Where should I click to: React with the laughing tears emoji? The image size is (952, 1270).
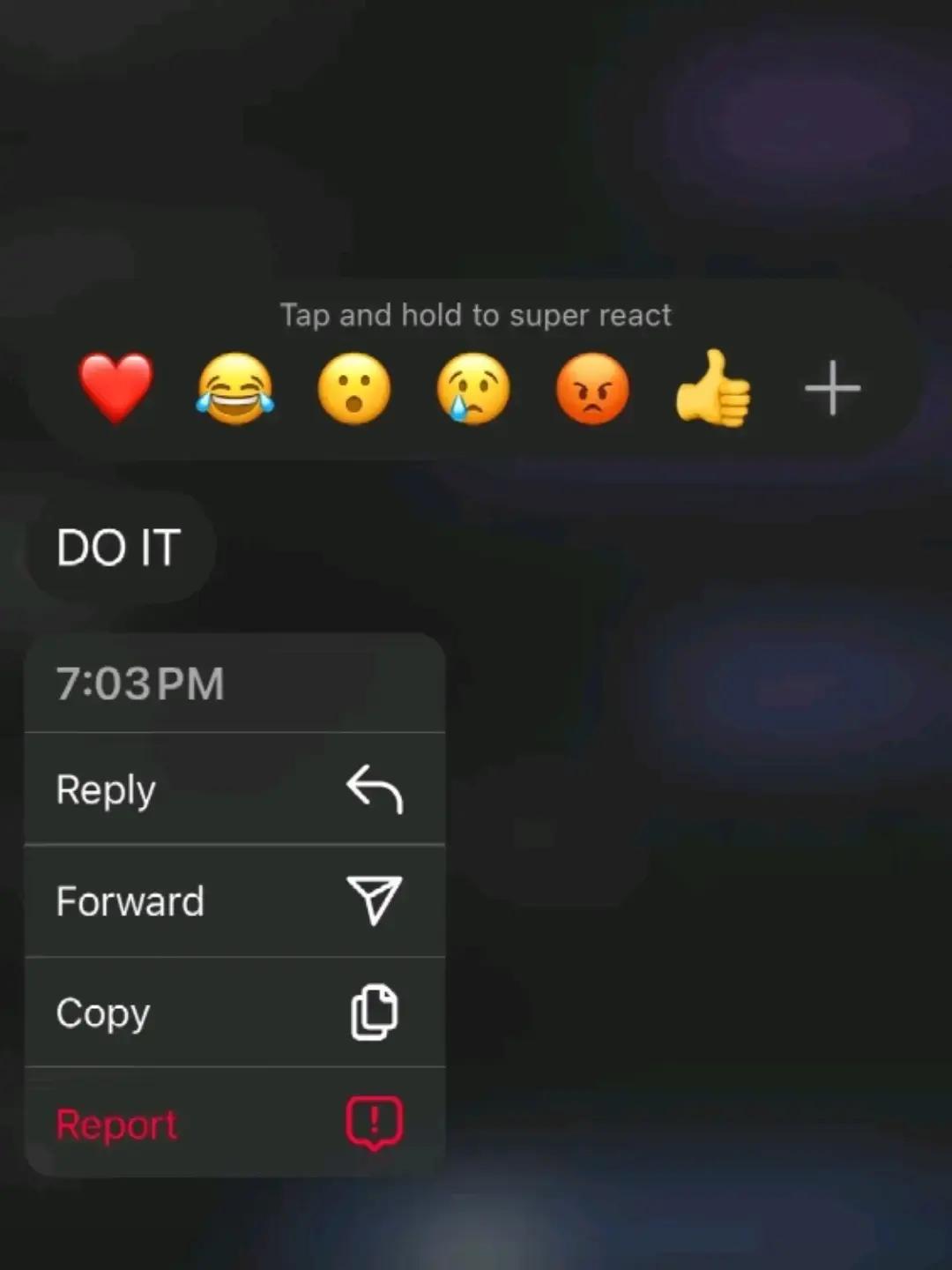pos(235,388)
